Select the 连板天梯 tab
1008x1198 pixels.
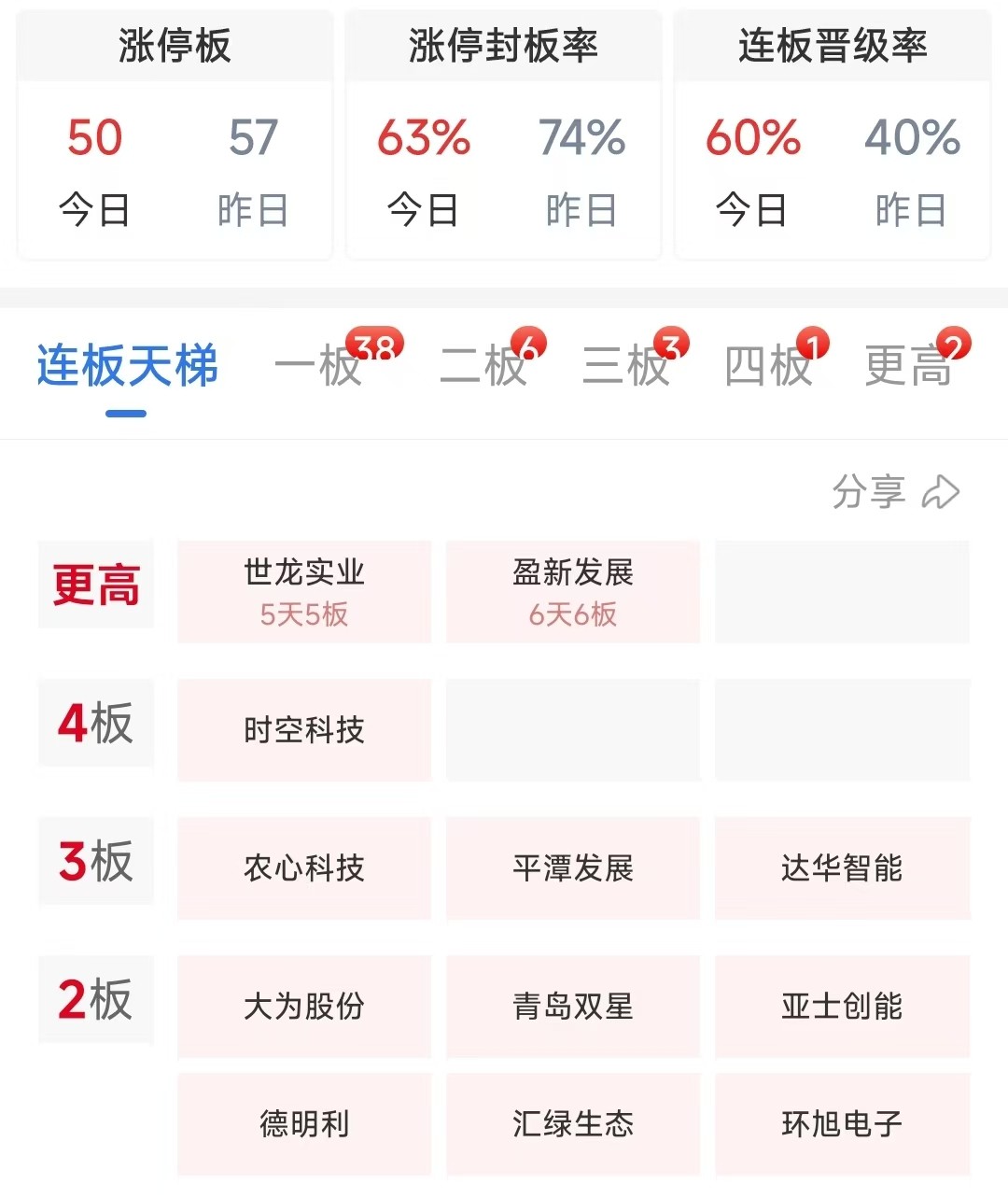pos(127,366)
